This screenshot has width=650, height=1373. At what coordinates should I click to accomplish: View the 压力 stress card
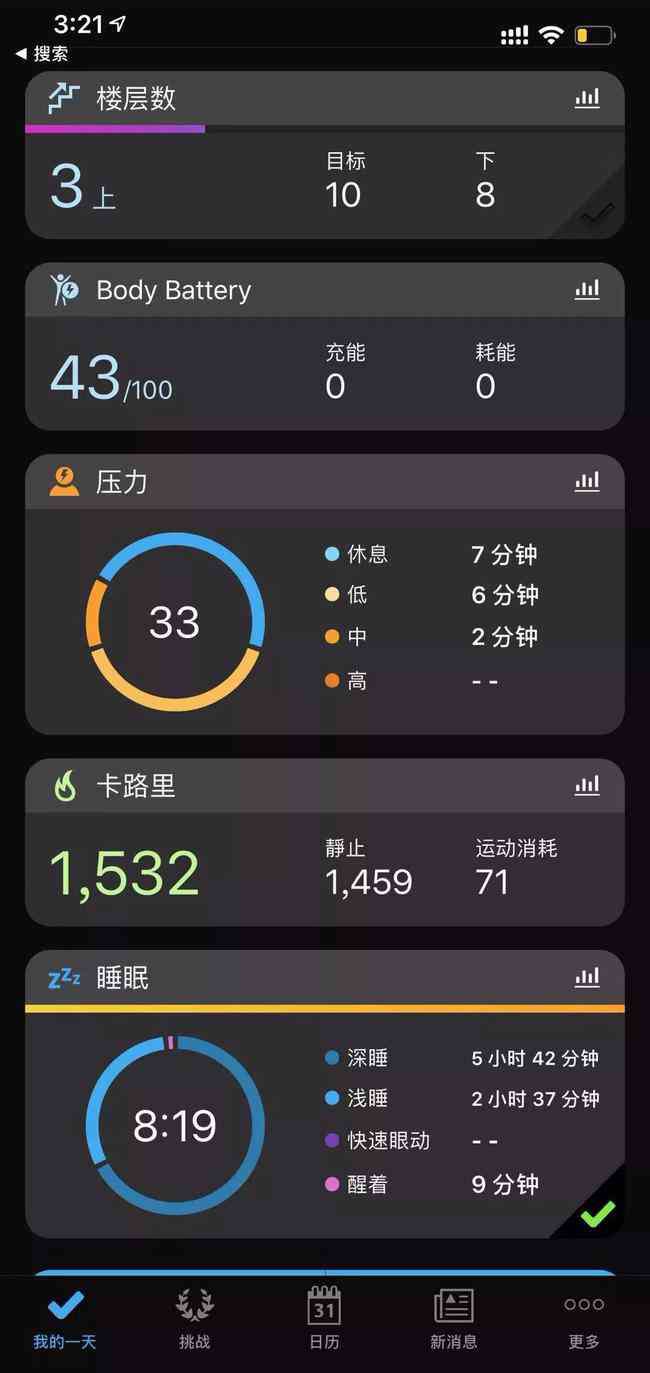325,595
